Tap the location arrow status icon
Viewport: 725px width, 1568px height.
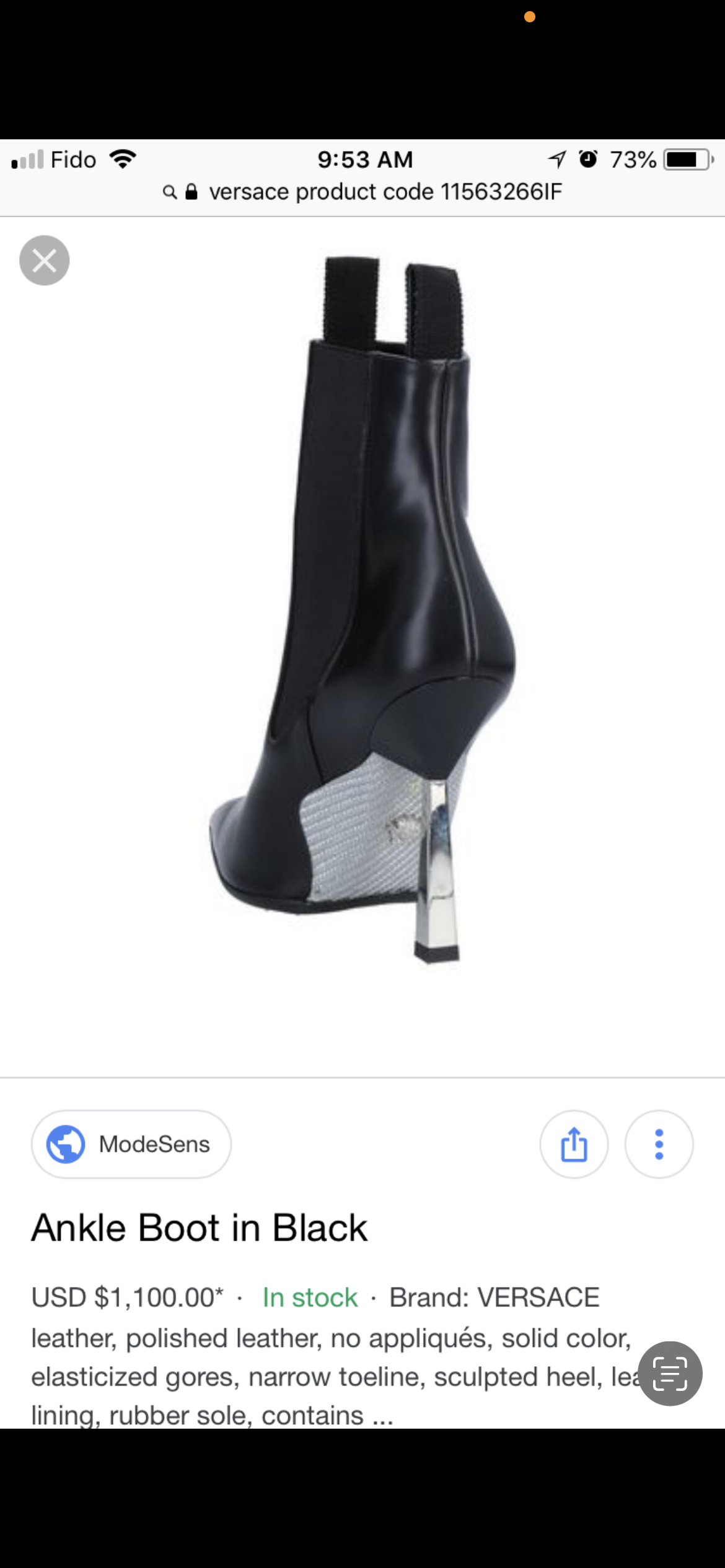pos(557,159)
